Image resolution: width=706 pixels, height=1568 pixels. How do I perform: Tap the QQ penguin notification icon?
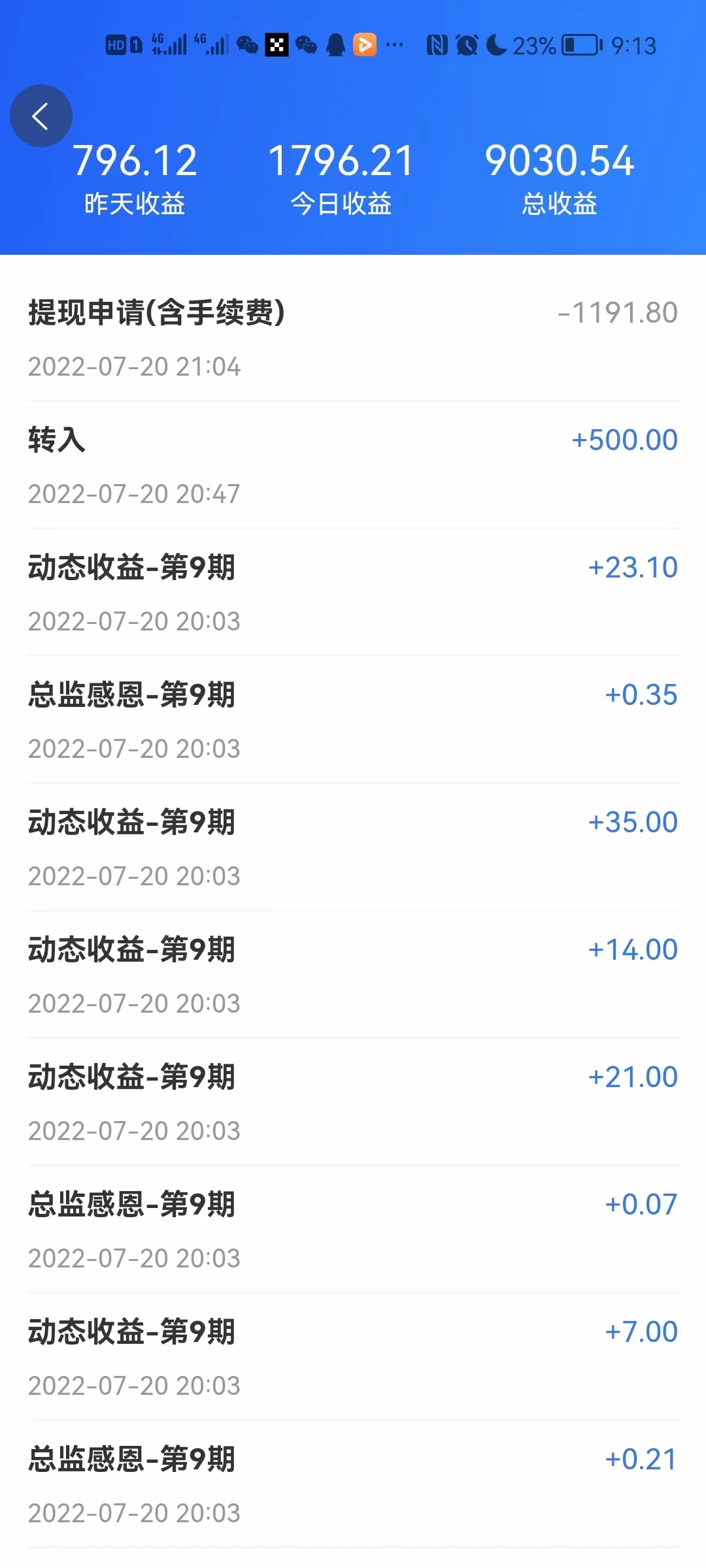tap(335, 44)
